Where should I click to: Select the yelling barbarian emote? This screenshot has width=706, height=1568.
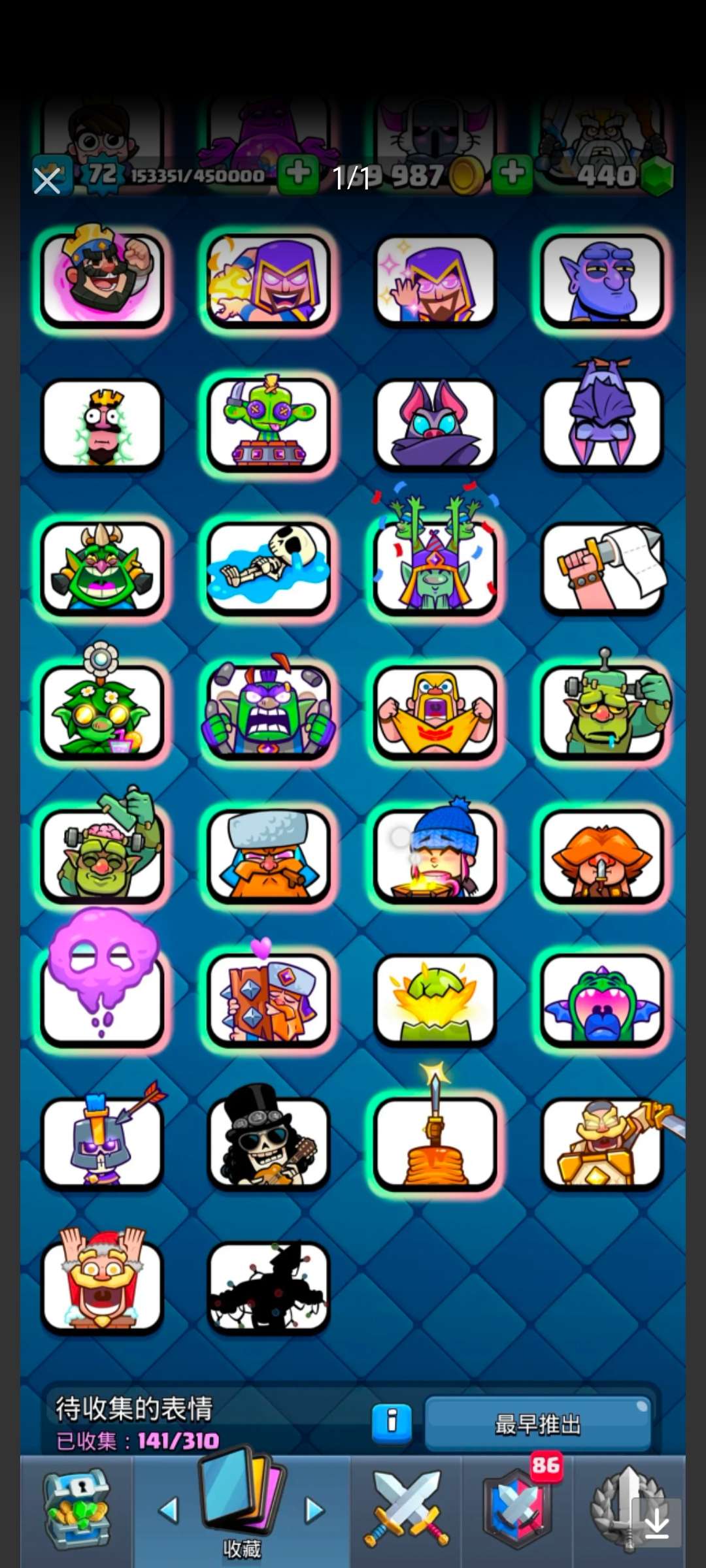[435, 712]
